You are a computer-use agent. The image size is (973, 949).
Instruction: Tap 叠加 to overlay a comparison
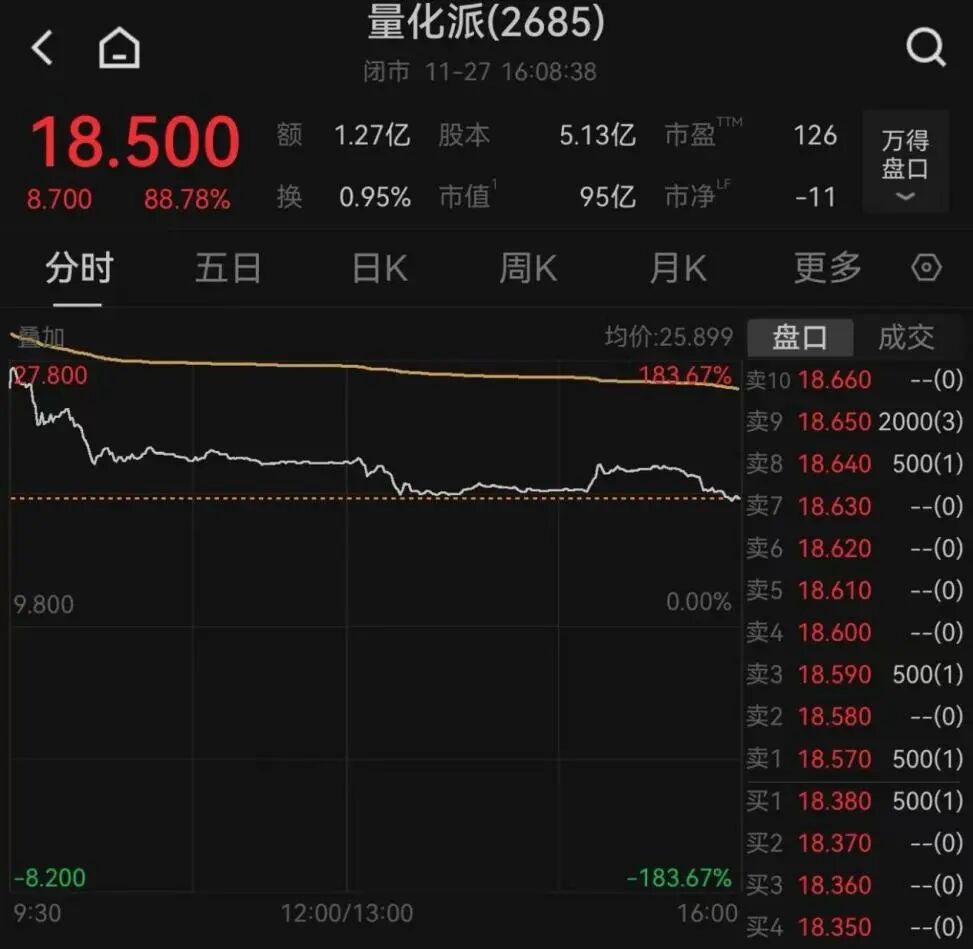pyautogui.click(x=41, y=338)
